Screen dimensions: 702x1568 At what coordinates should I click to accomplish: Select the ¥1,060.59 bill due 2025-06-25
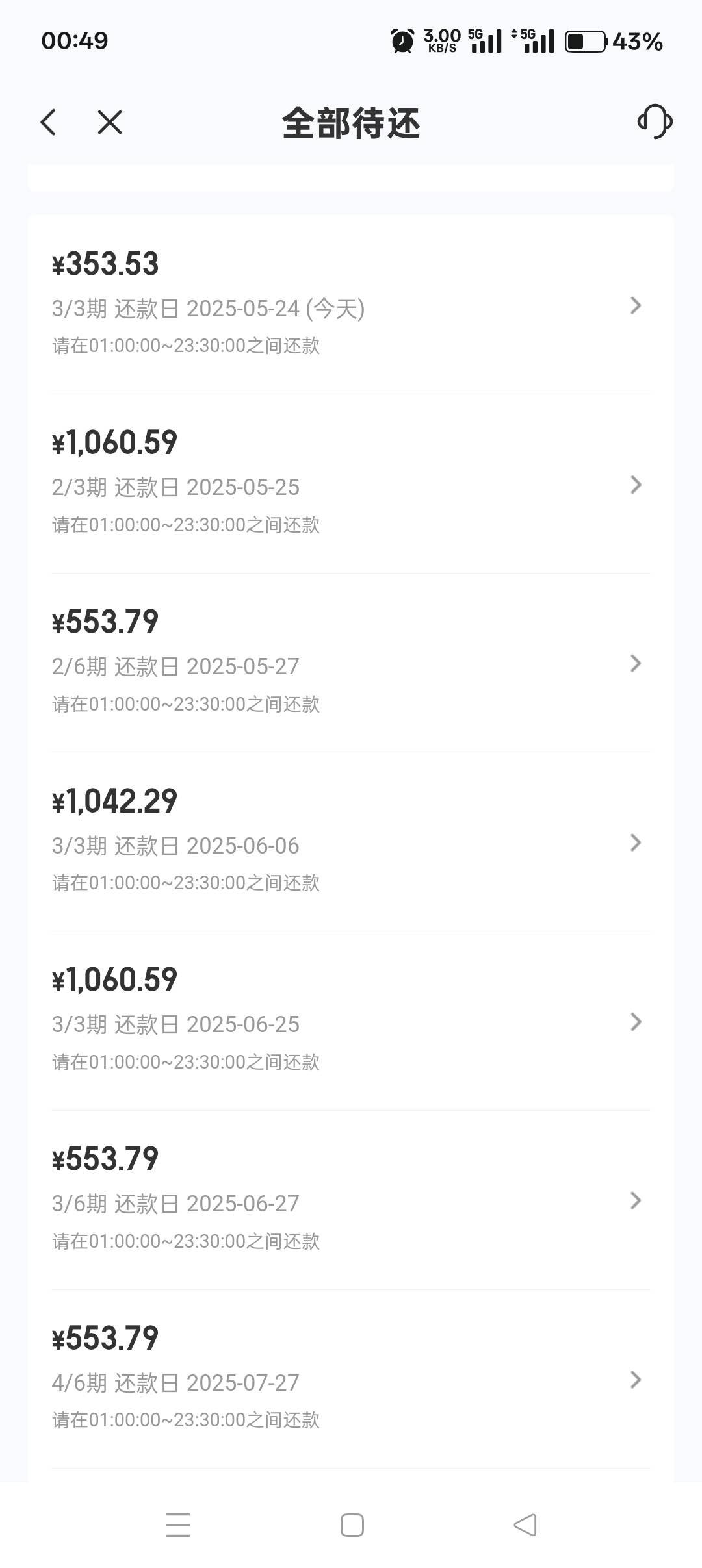coord(351,1021)
